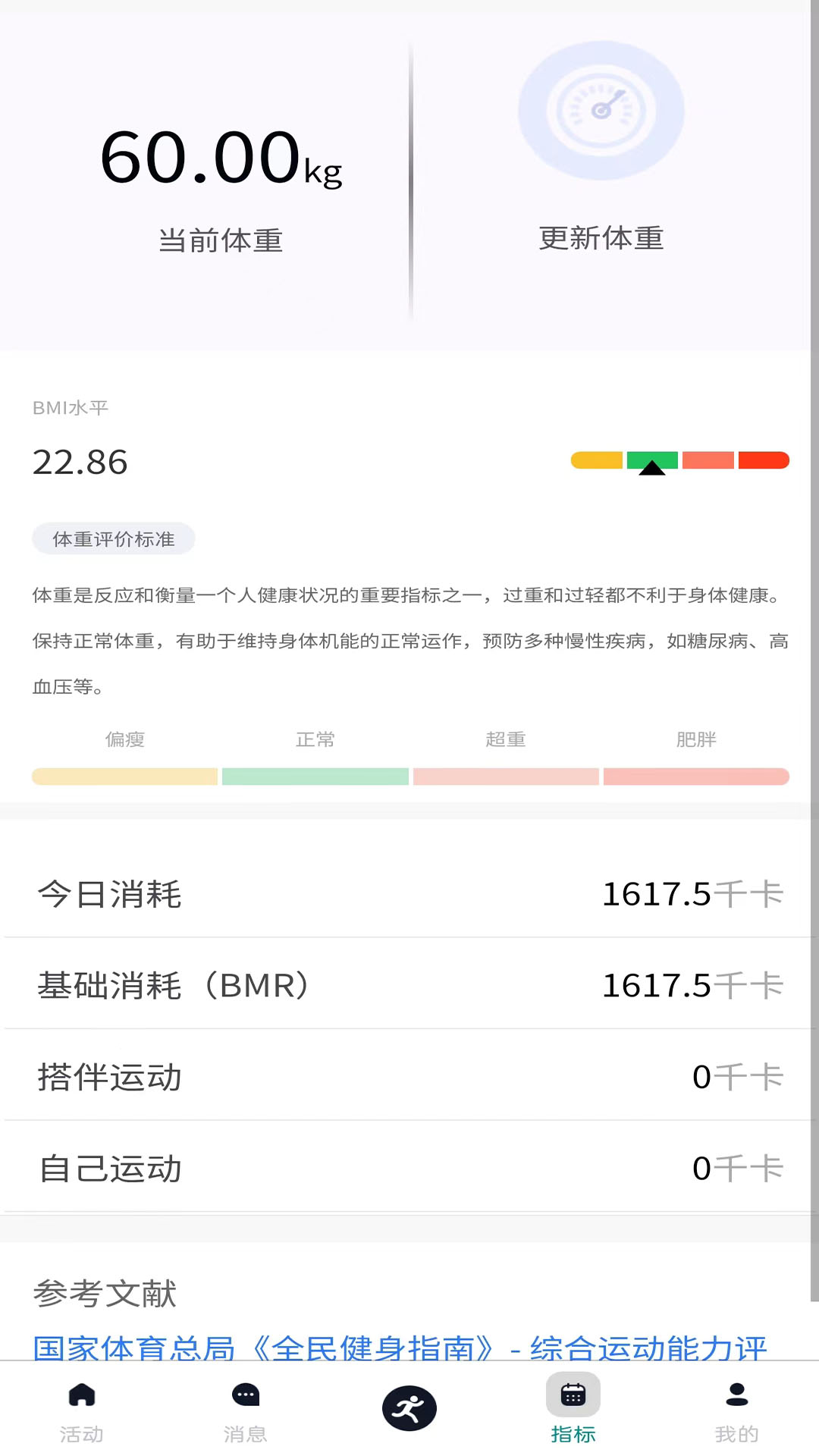Select the 今日消耗 row
The image size is (819, 1456).
pos(409,894)
